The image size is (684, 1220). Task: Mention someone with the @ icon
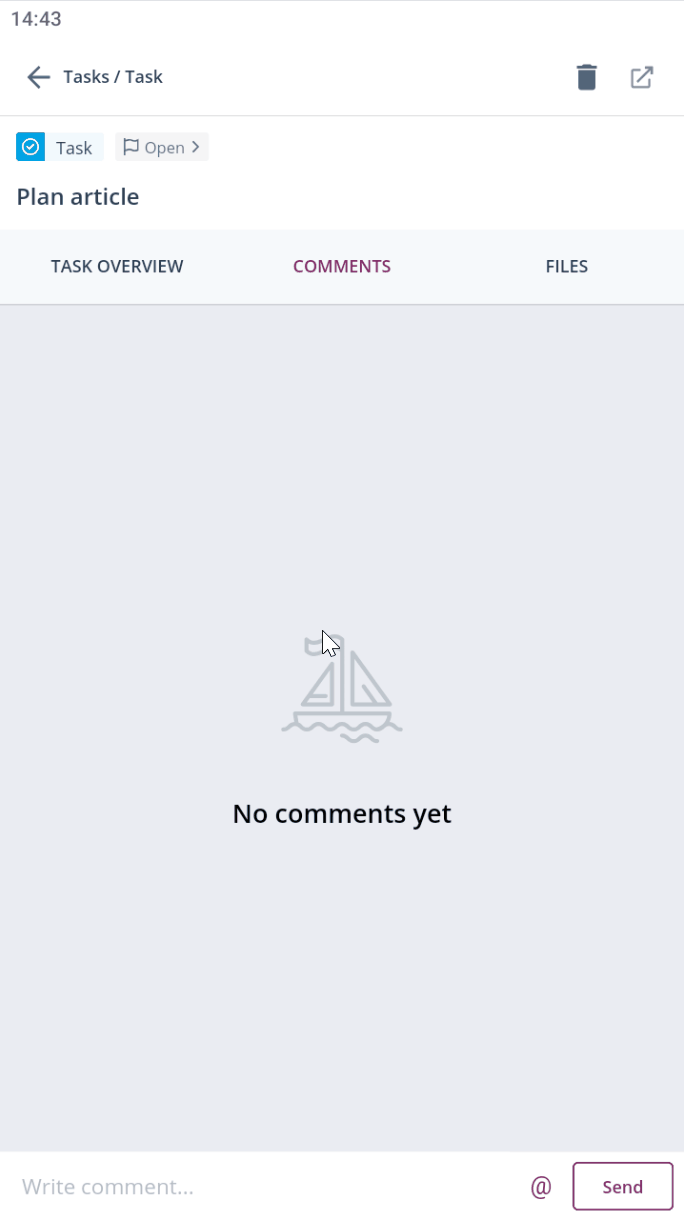(x=541, y=1187)
